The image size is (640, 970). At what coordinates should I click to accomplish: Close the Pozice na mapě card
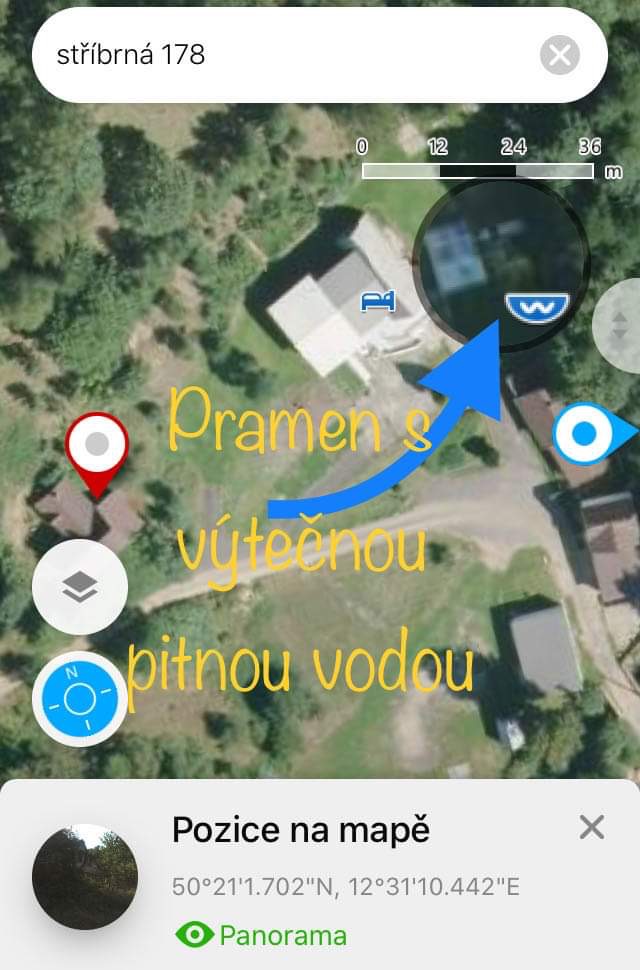click(x=592, y=827)
